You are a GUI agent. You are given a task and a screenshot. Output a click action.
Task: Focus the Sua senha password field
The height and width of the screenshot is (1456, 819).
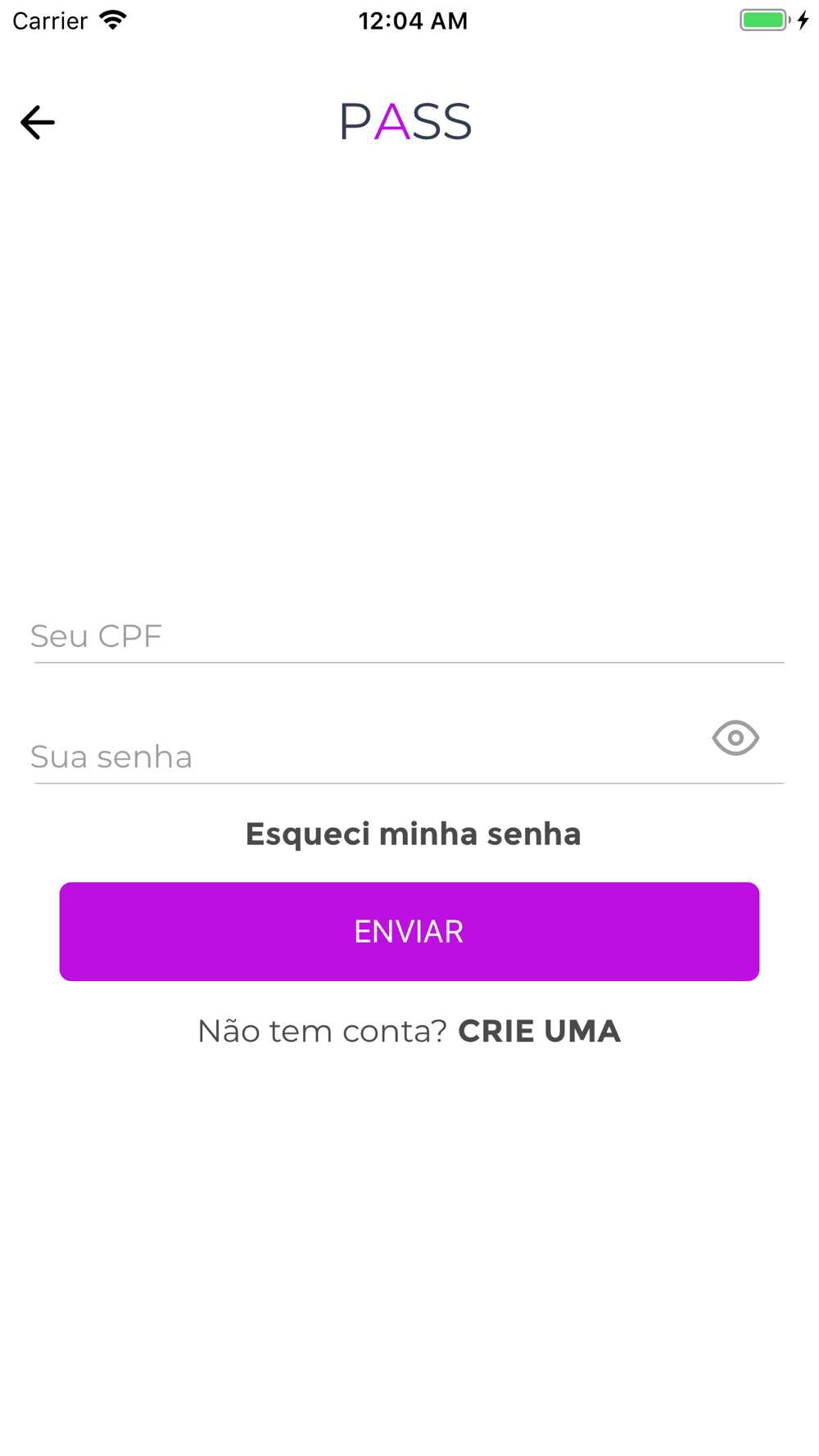(368, 757)
